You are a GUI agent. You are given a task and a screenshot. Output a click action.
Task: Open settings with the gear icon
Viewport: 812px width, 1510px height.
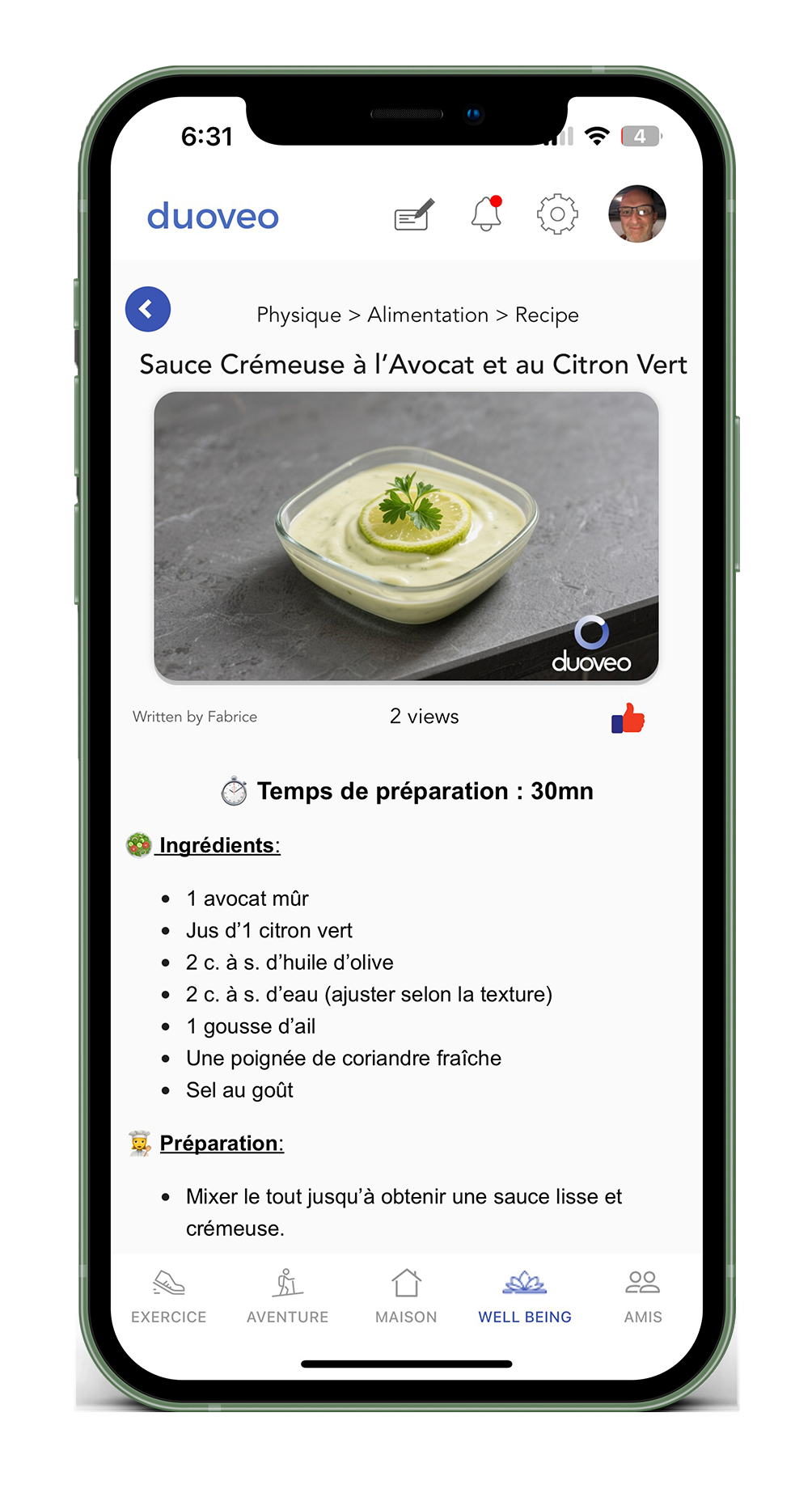tap(556, 214)
